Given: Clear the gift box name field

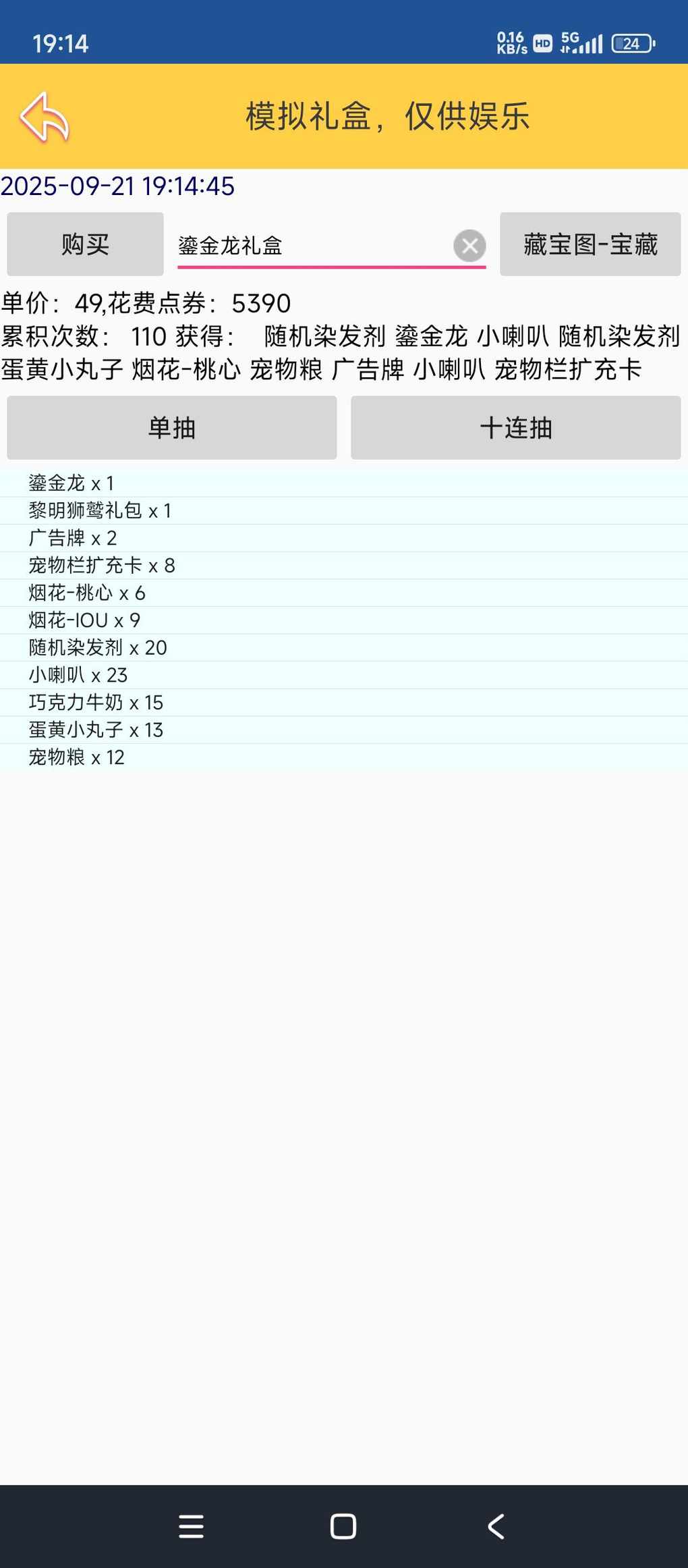Looking at the screenshot, I should (469, 246).
